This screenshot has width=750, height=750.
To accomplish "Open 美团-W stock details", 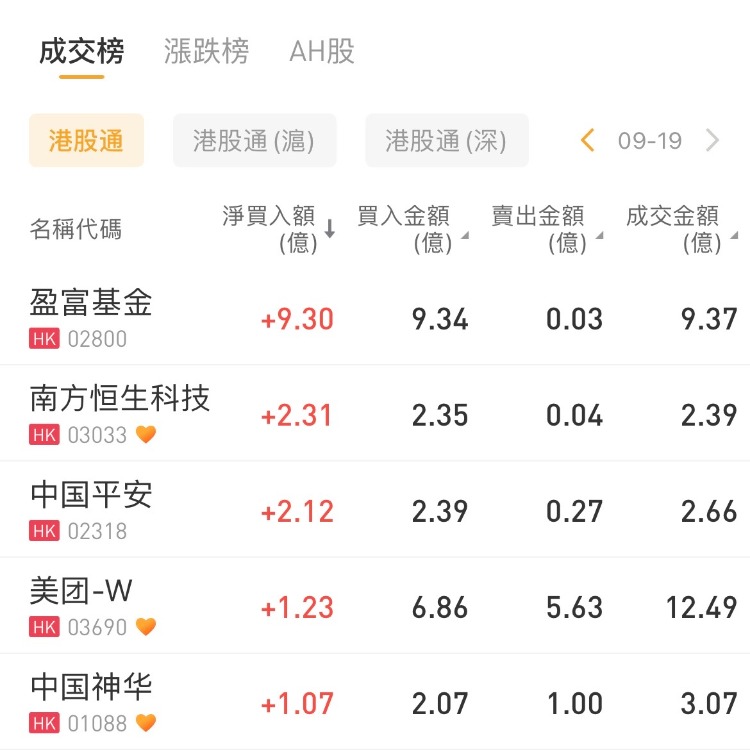I will pyautogui.click(x=82, y=605).
